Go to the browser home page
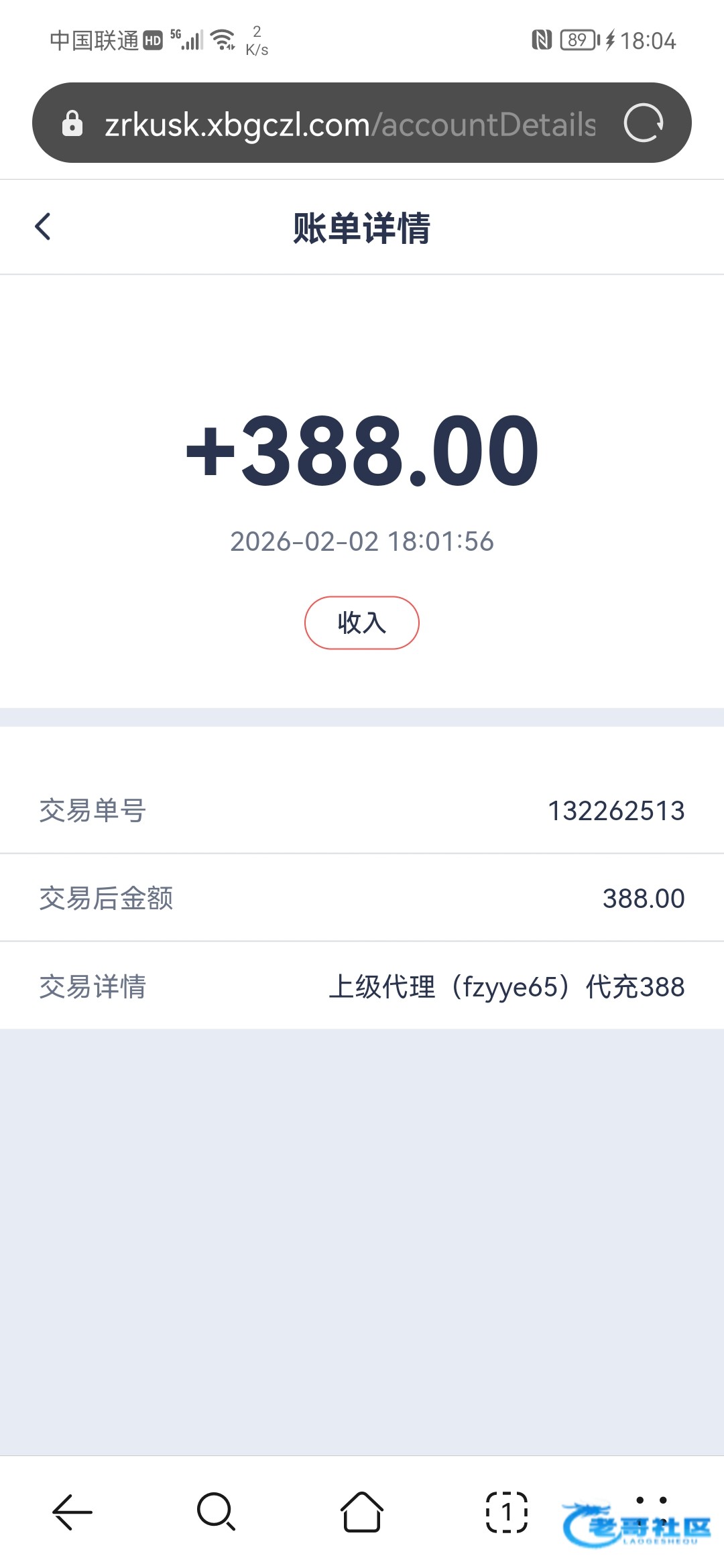The height and width of the screenshot is (1568, 724). (x=362, y=1512)
